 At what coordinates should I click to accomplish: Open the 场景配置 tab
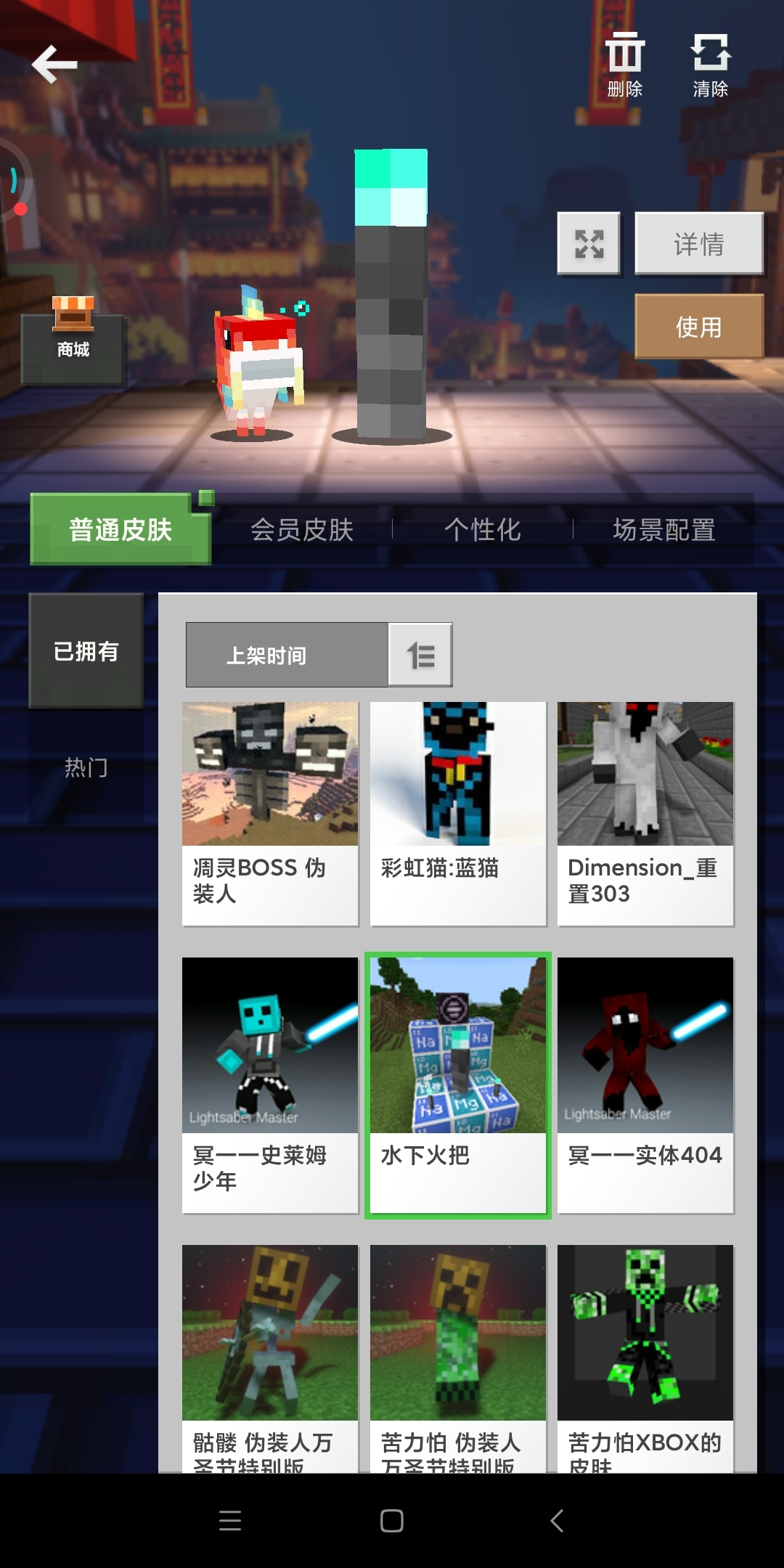coord(664,530)
